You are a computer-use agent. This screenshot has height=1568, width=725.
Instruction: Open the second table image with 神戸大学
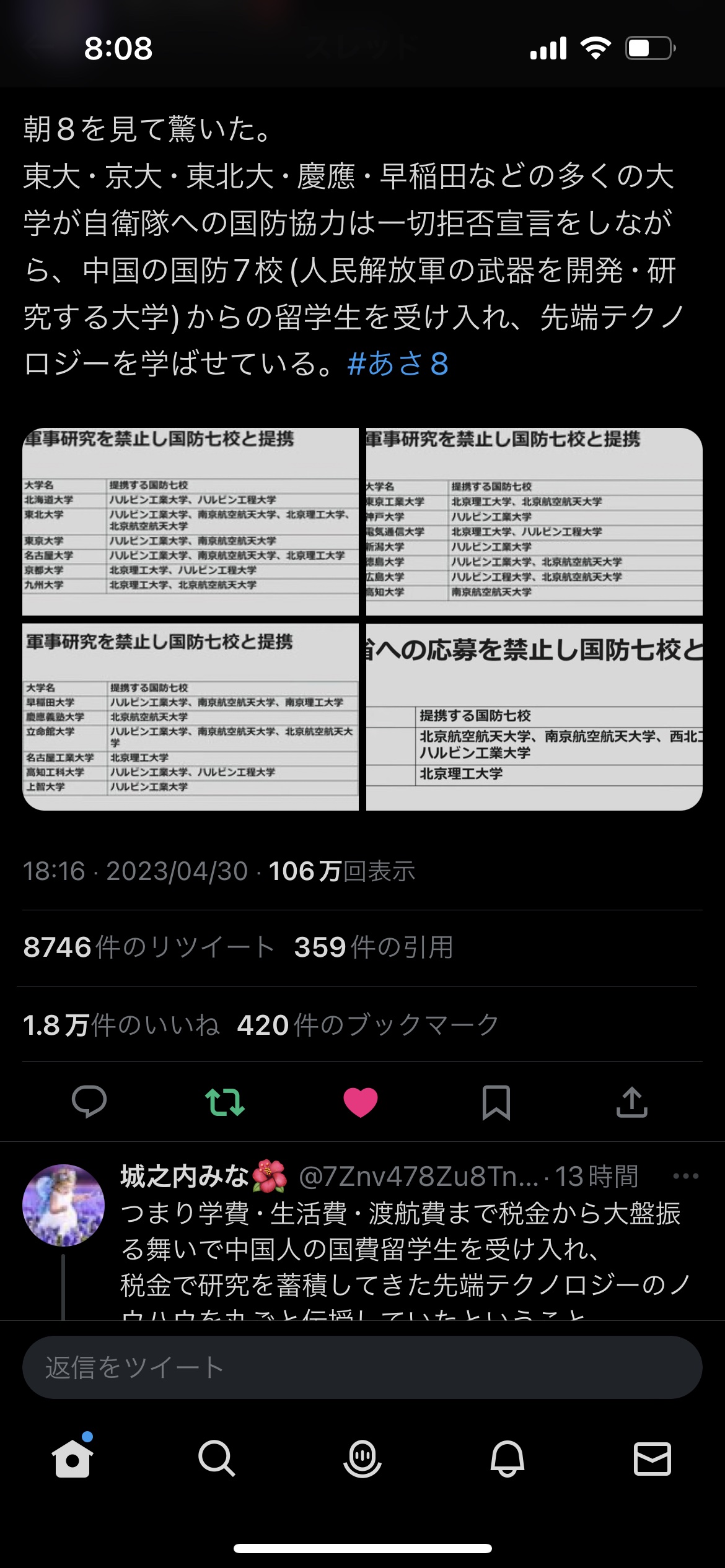[x=534, y=521]
